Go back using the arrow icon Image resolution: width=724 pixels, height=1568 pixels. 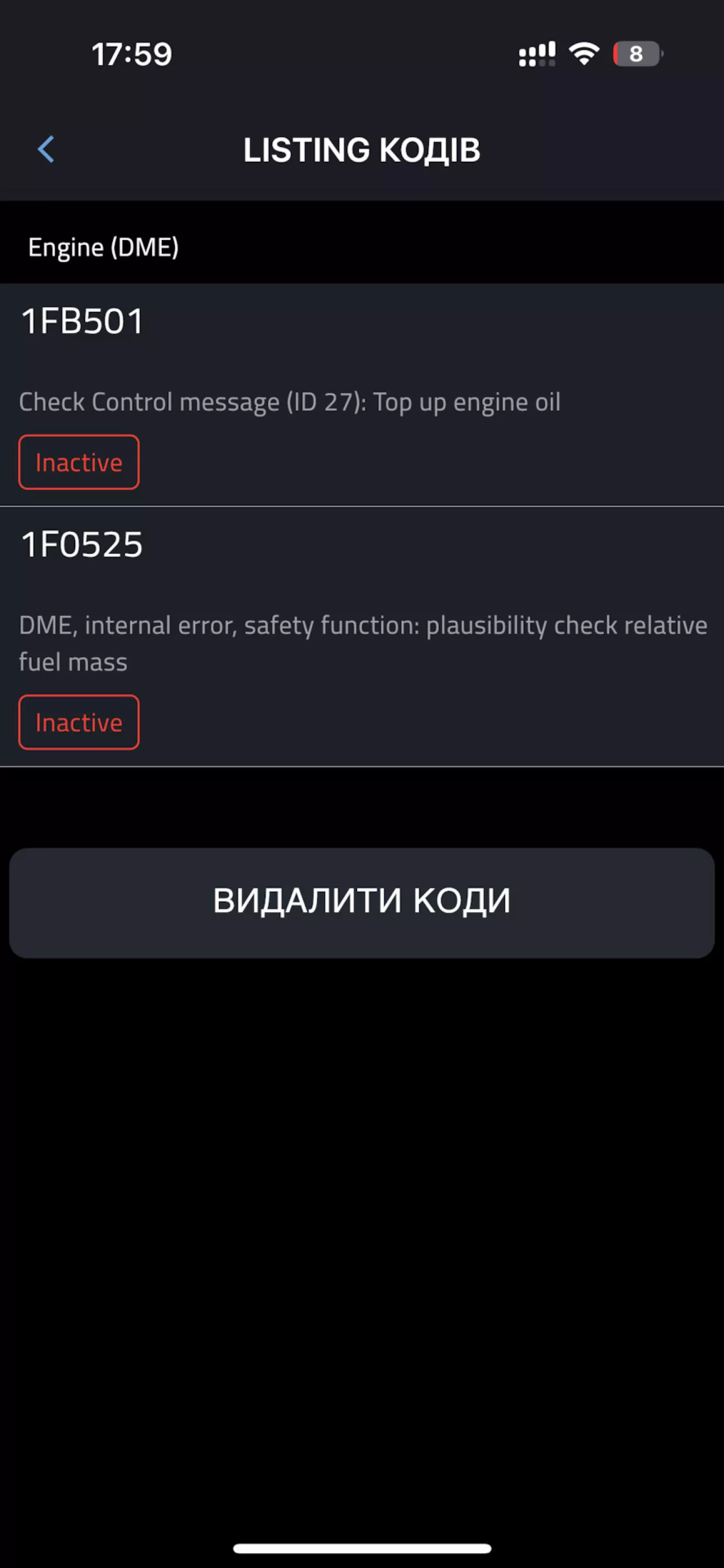pyautogui.click(x=46, y=149)
